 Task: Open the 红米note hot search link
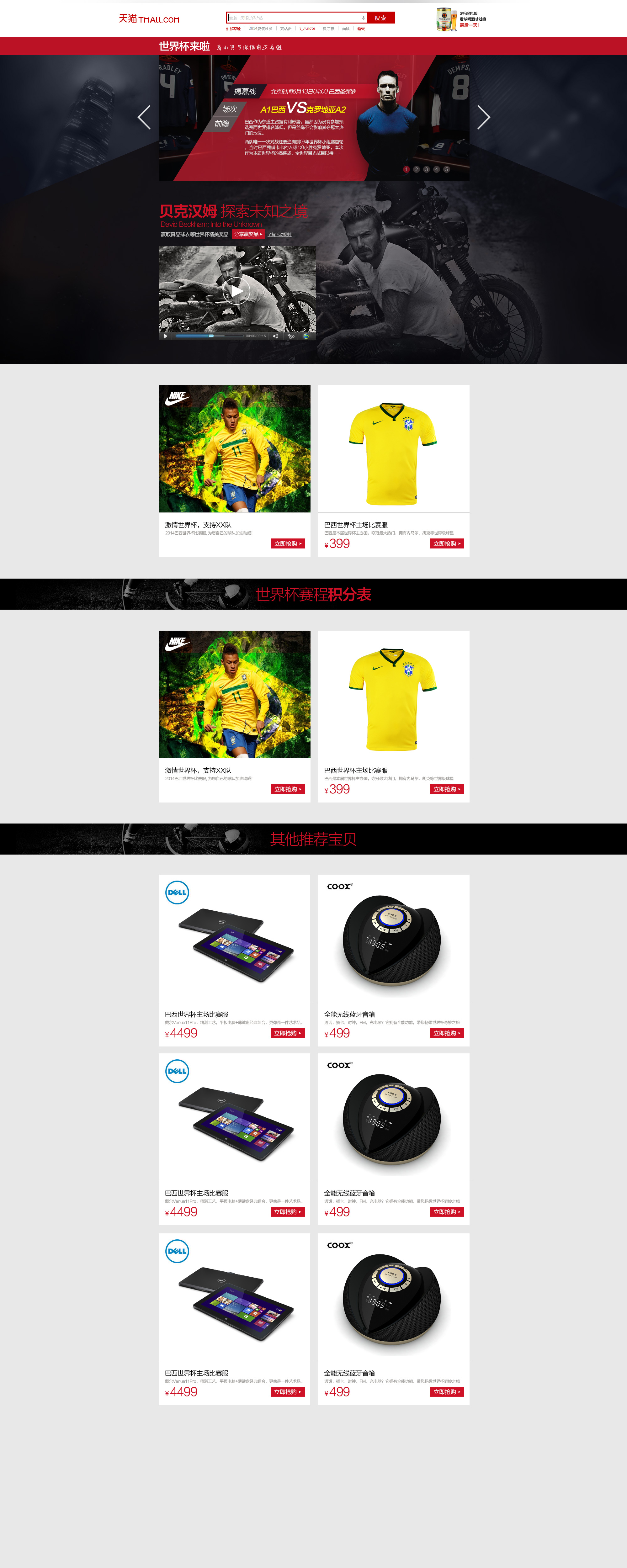[x=307, y=29]
